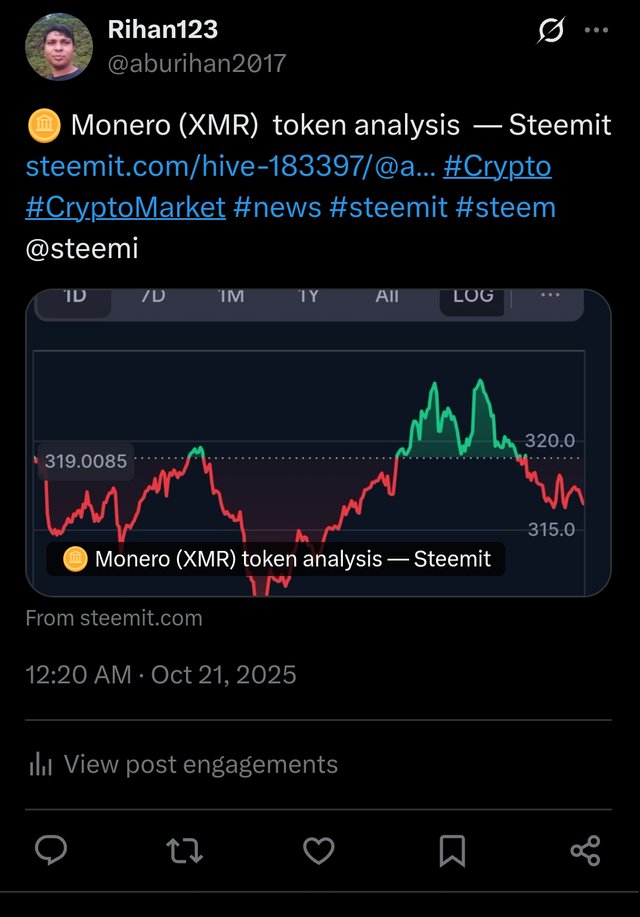Open the #CryptoMarket hashtag
Viewport: 640px width, 917px height.
pyautogui.click(x=125, y=207)
